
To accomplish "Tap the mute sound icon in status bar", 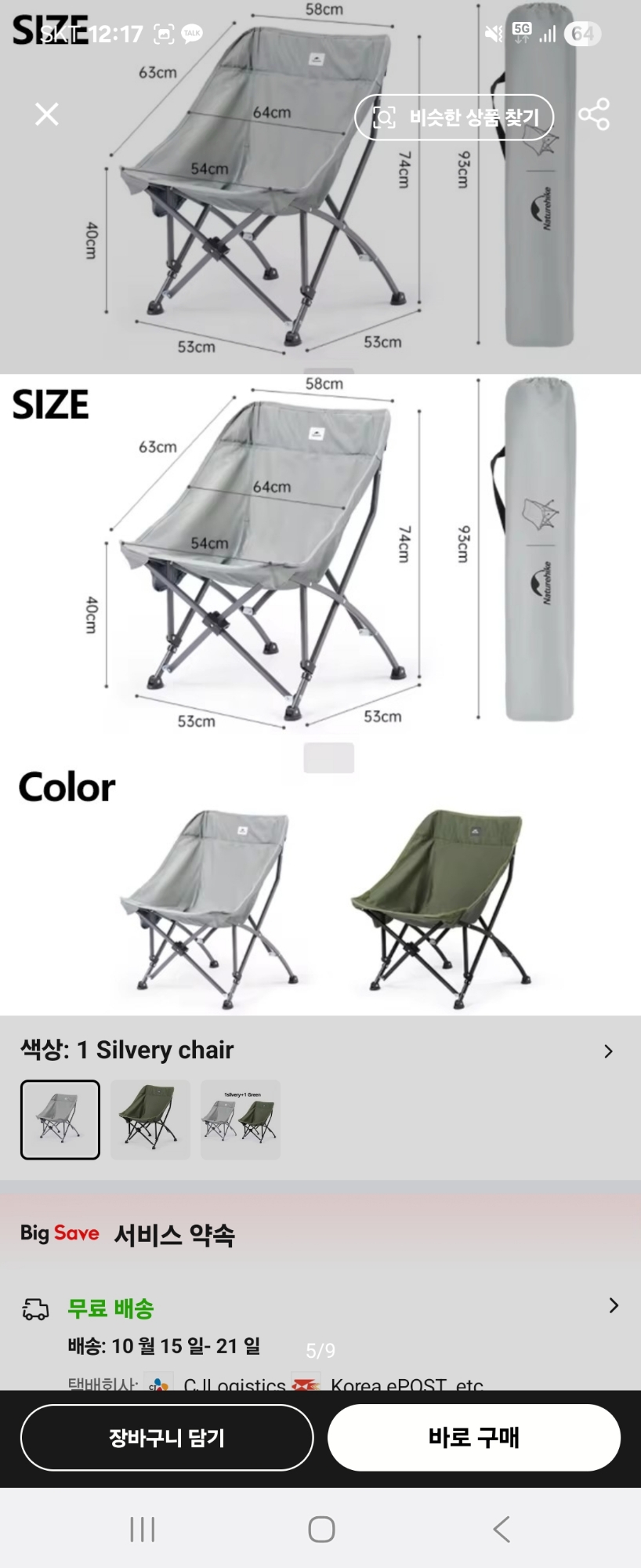I will (x=491, y=33).
